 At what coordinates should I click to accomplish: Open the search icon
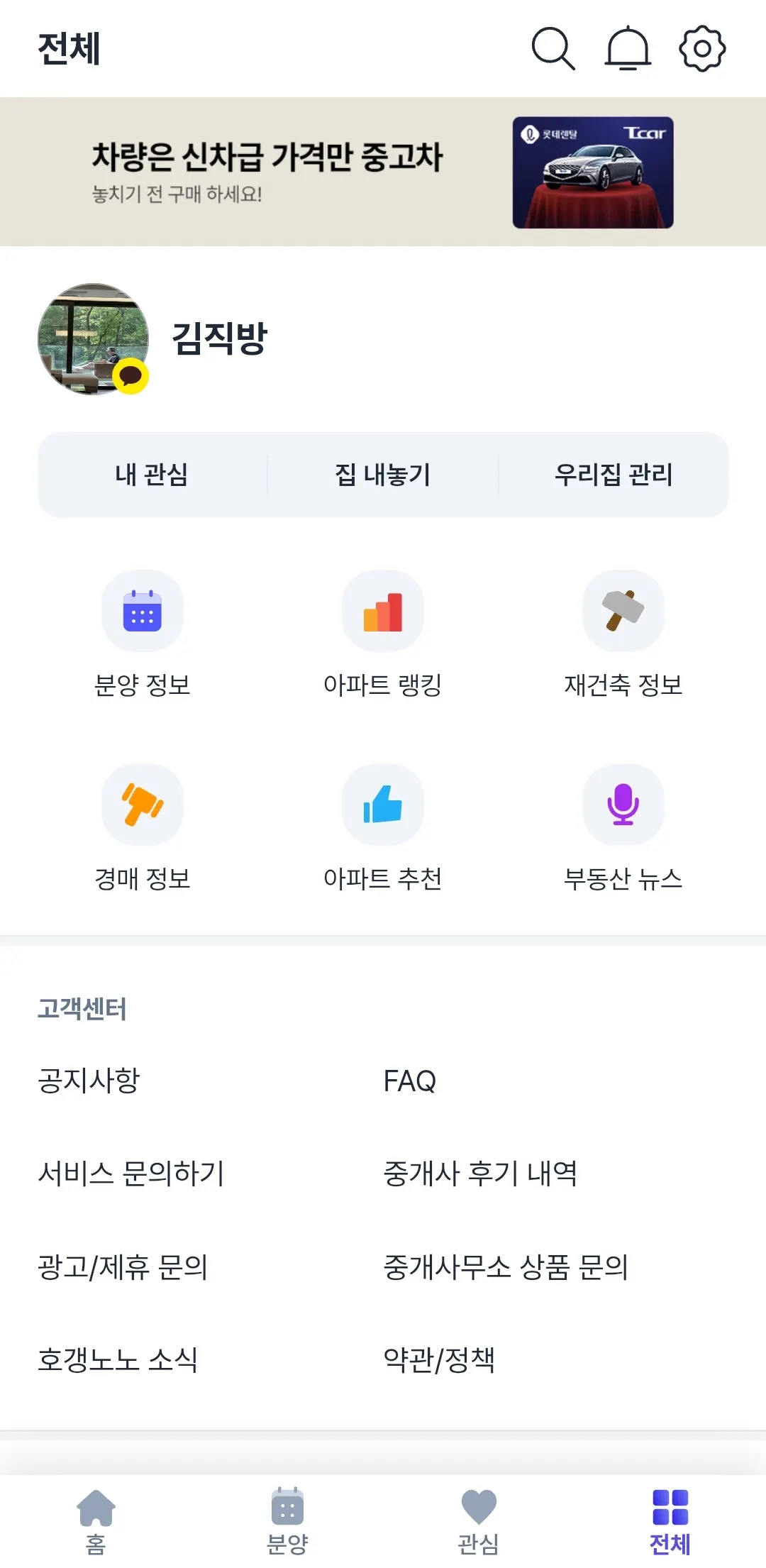[x=553, y=49]
